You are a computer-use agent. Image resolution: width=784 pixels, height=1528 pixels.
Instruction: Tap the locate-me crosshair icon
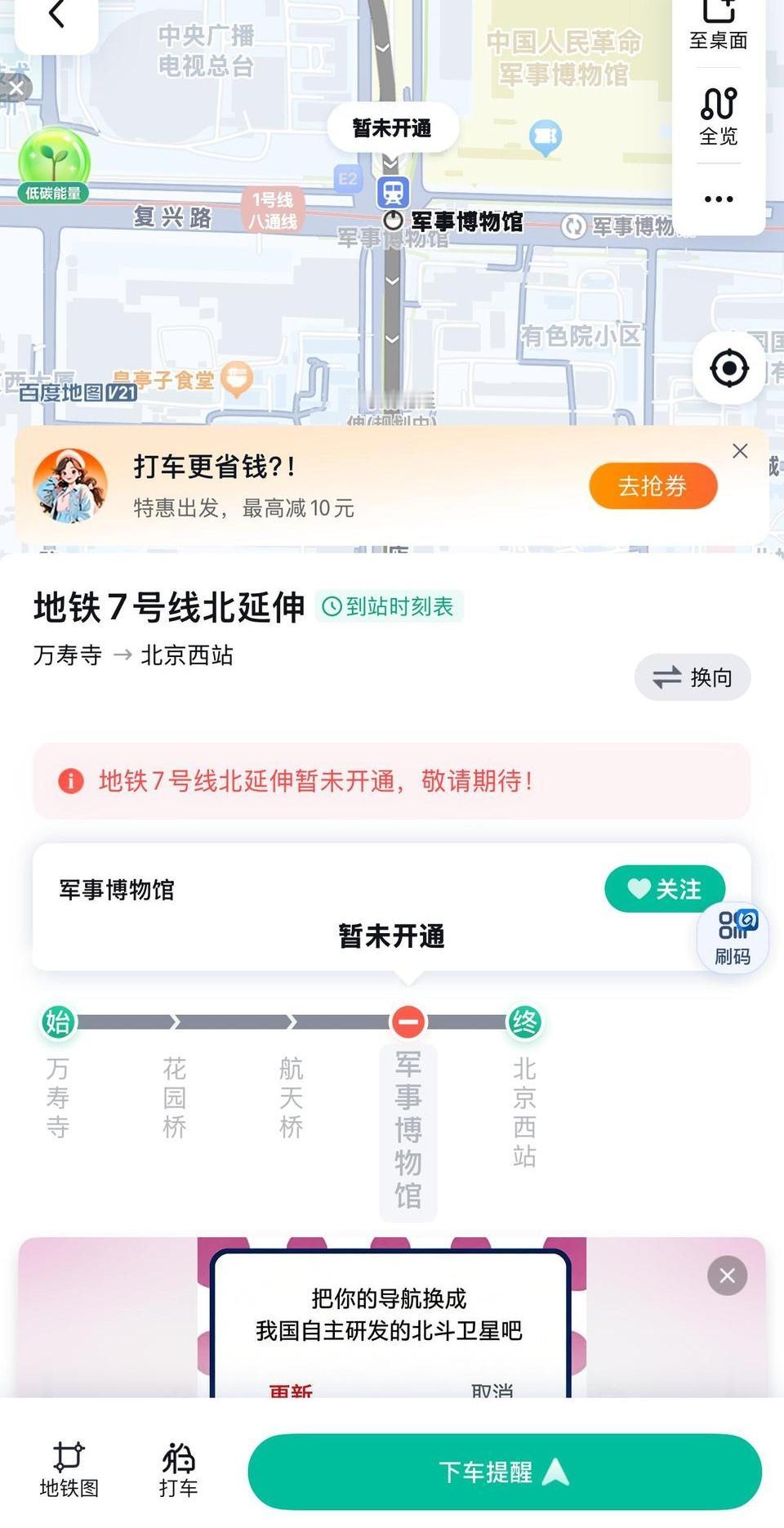coord(730,368)
